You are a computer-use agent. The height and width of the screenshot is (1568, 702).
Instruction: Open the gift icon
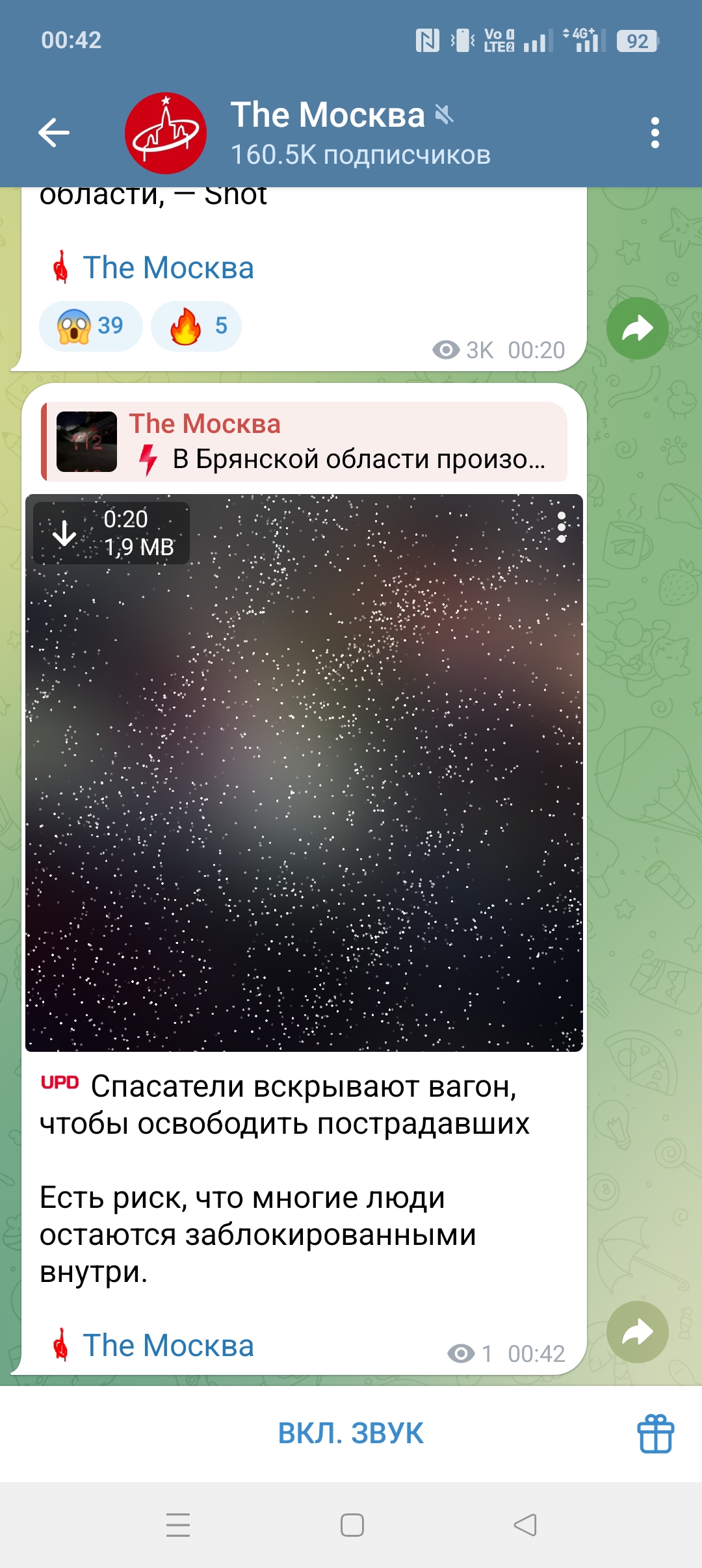[655, 1433]
